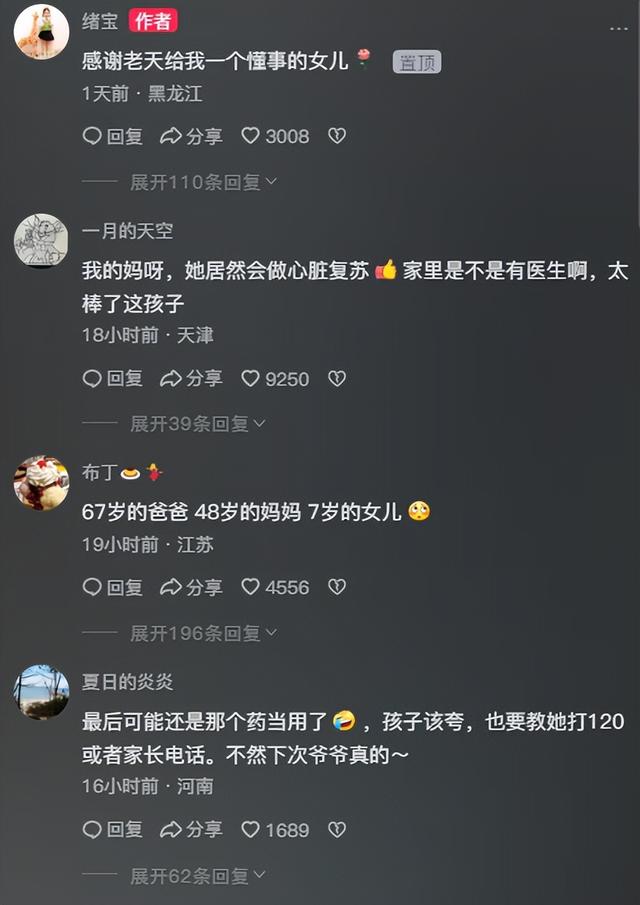Expand 62 replies under 夏日的炎炎's comment
The width and height of the screenshot is (640, 905).
[197, 876]
